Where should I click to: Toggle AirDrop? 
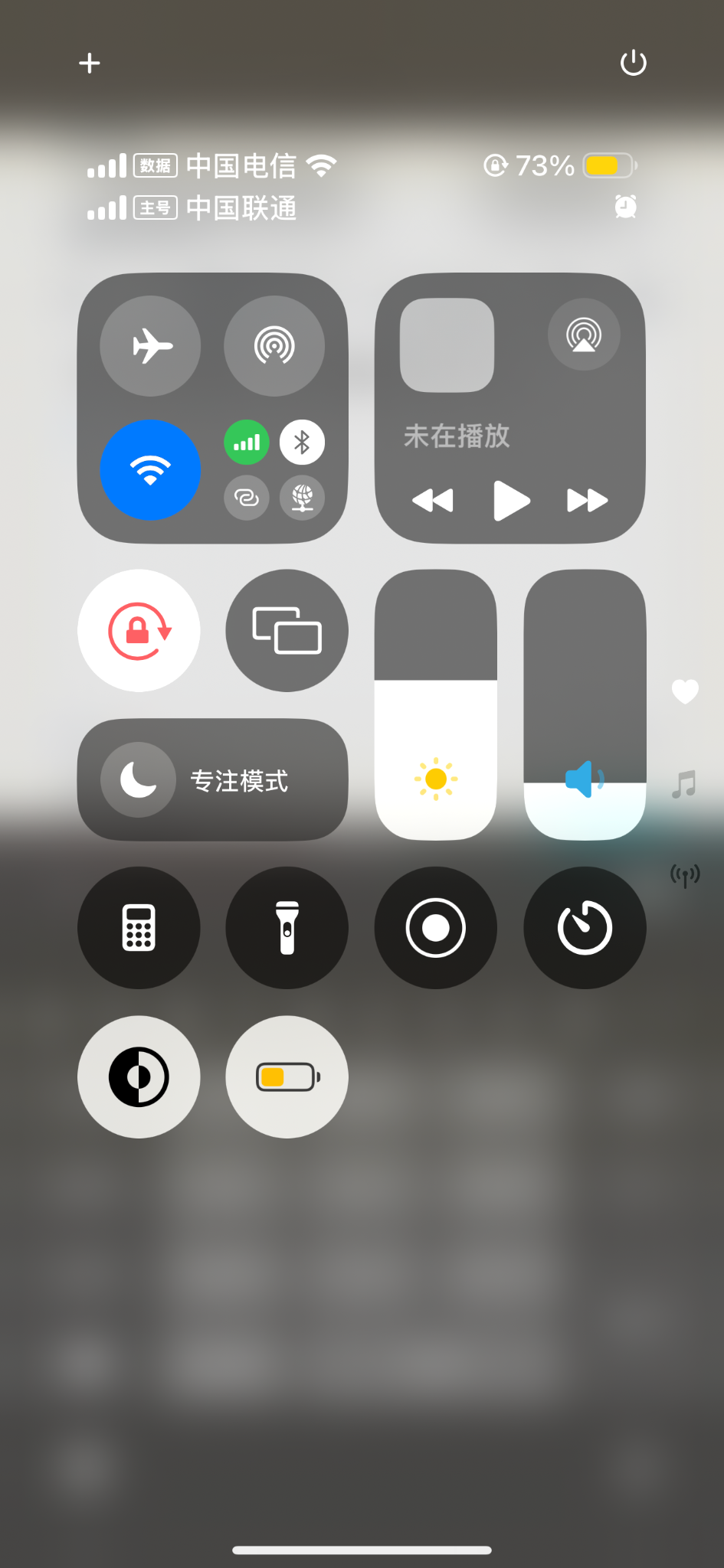(x=274, y=346)
